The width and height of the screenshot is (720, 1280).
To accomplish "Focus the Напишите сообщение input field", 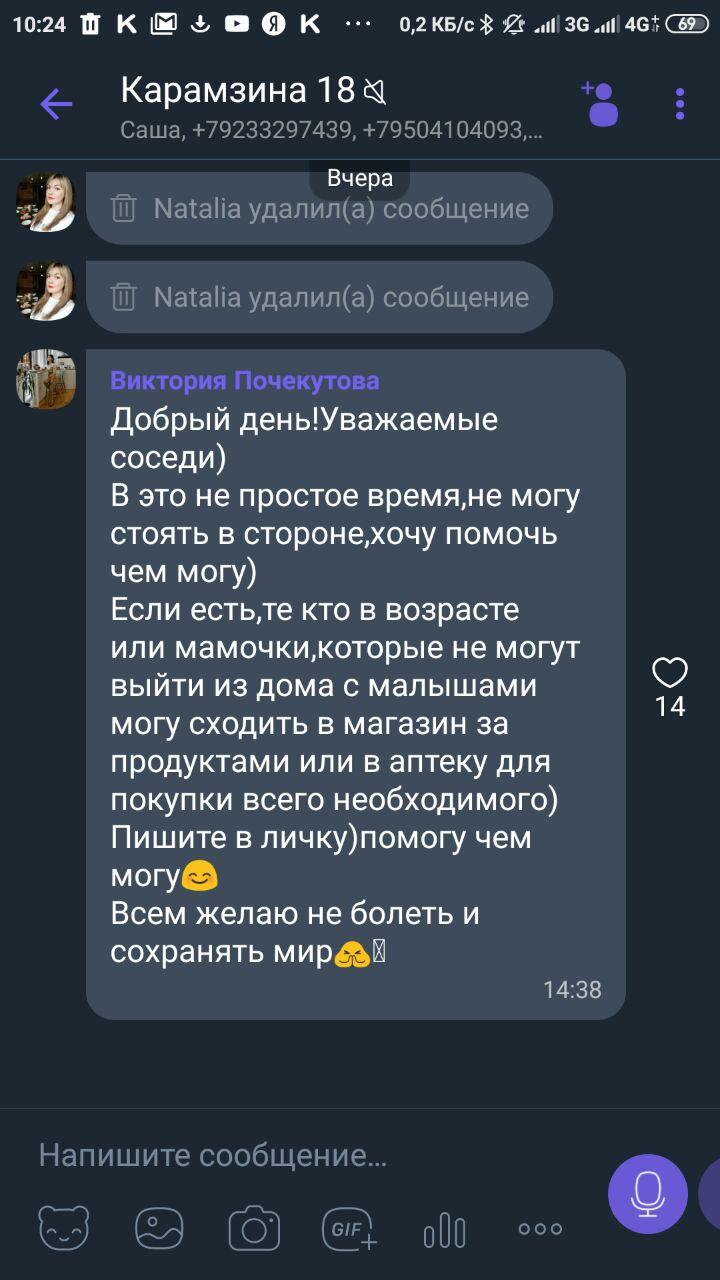I will pyautogui.click(x=300, y=1156).
